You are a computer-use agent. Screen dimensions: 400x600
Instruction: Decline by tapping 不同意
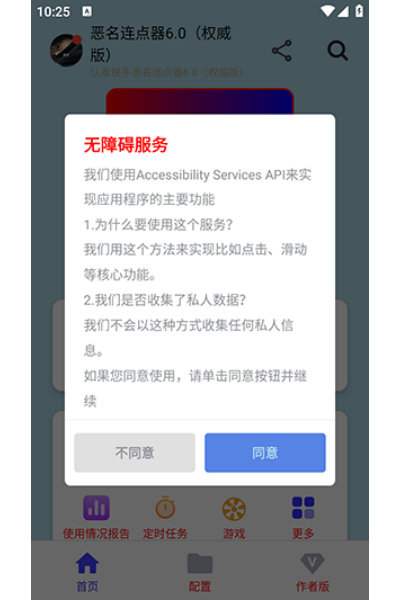click(135, 453)
